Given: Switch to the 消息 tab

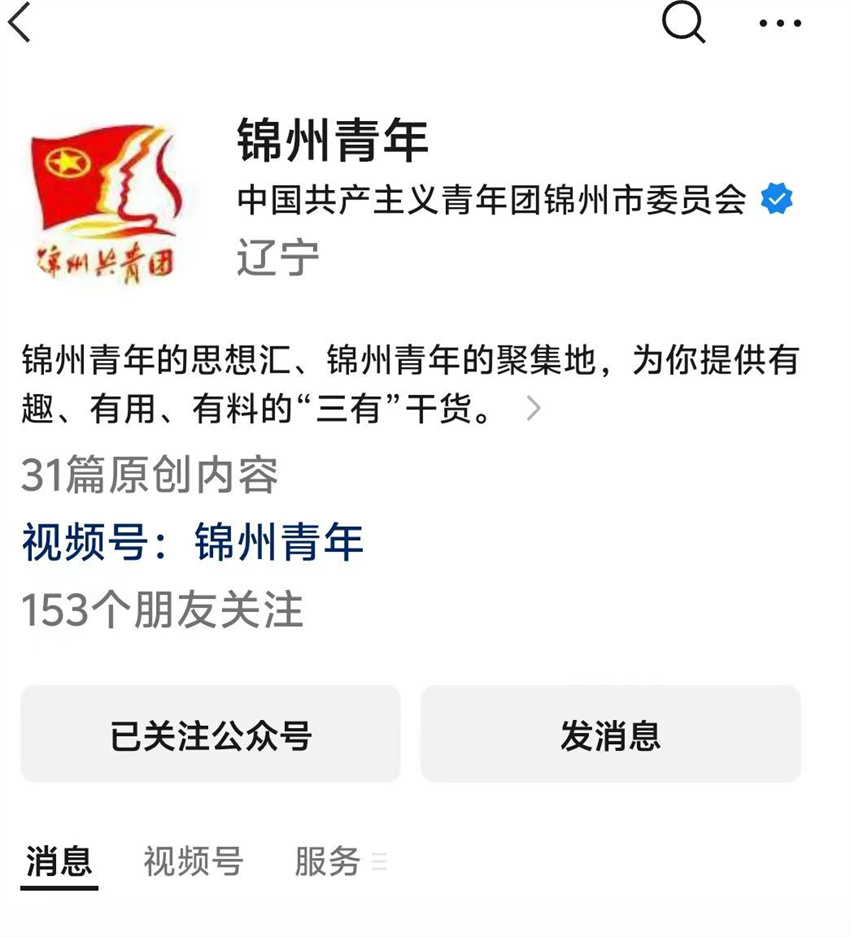Looking at the screenshot, I should pyautogui.click(x=59, y=861).
